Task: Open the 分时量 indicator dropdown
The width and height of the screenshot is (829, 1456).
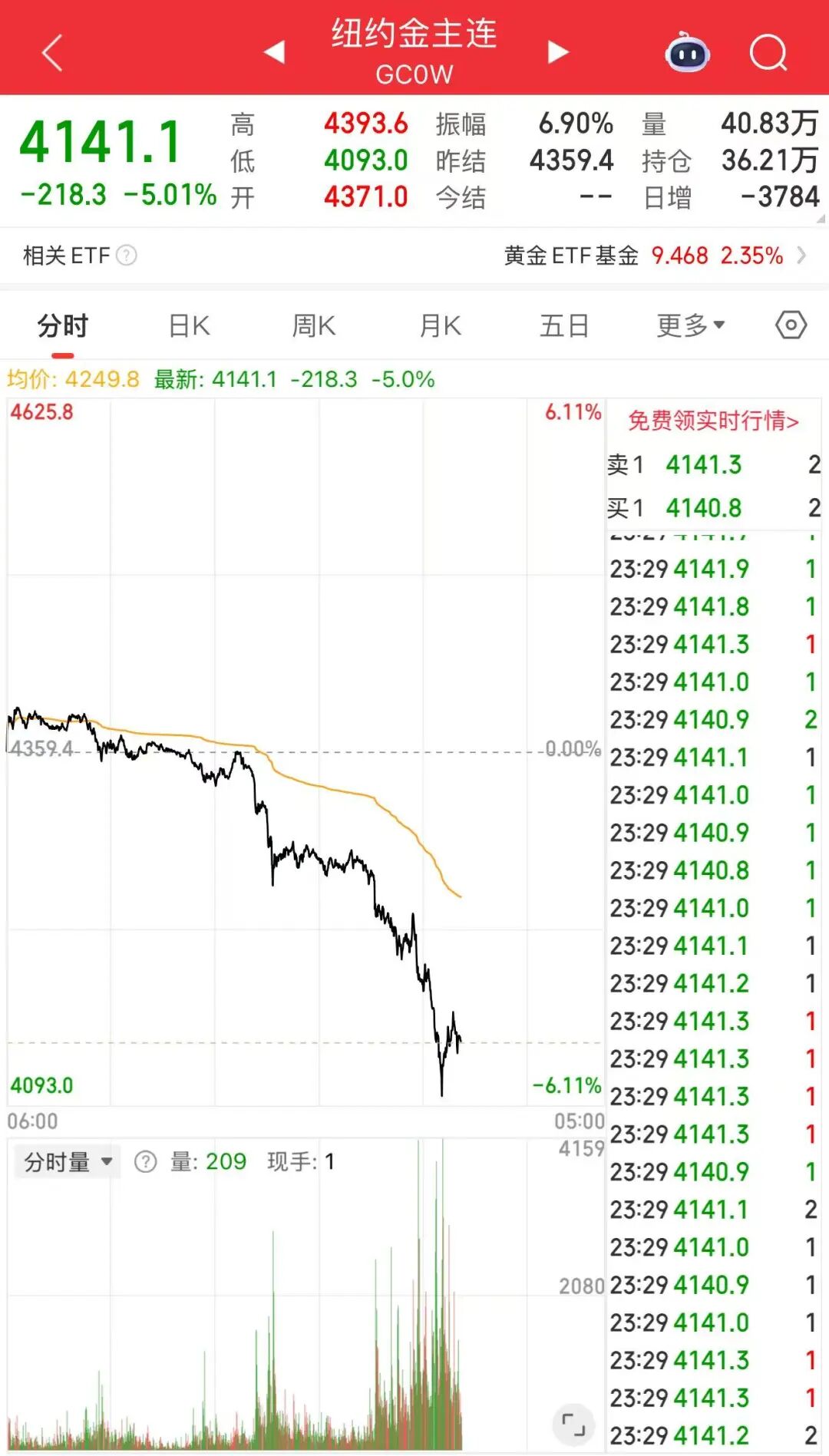Action: pos(68,1162)
